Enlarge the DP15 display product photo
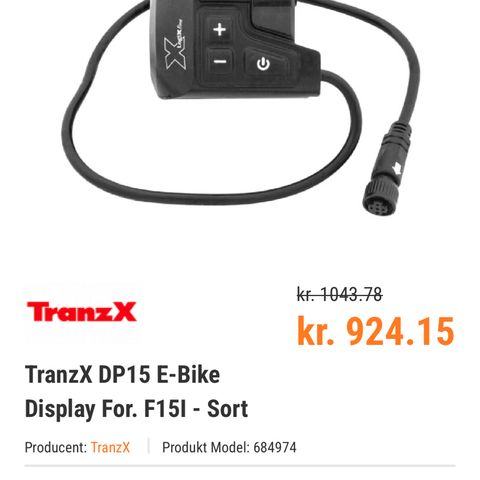Image resolution: width=480 pixels, height=480 pixels. click(240, 108)
